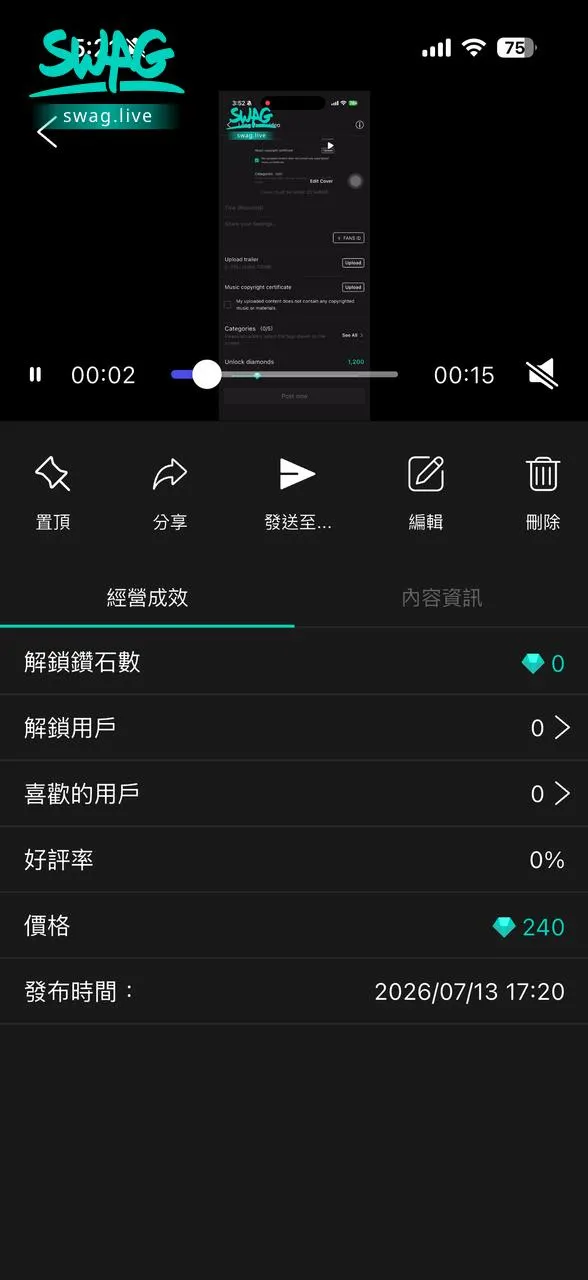
Task: Pause the video playback
Action: pos(35,375)
